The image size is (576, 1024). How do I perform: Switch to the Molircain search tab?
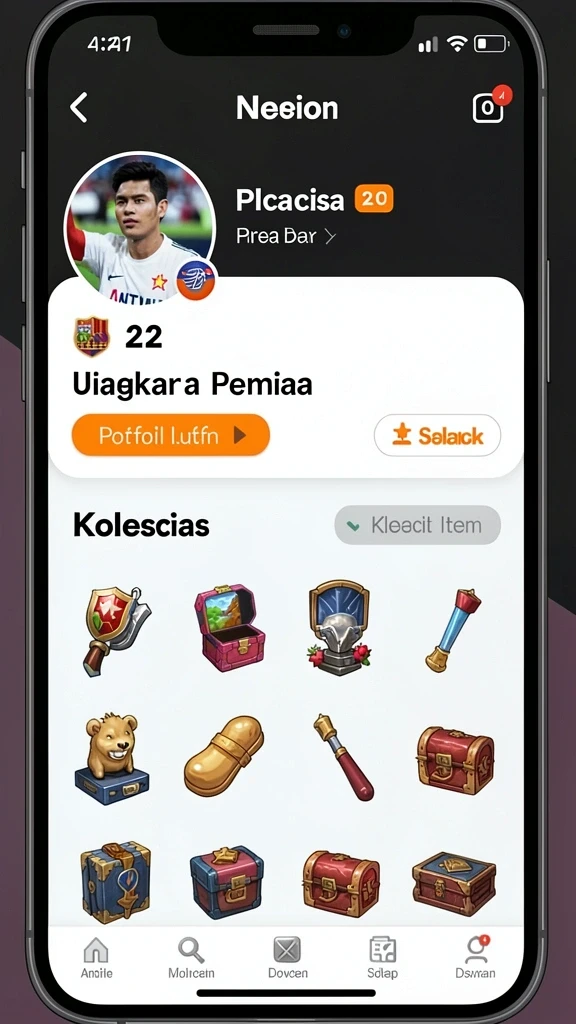click(x=191, y=959)
